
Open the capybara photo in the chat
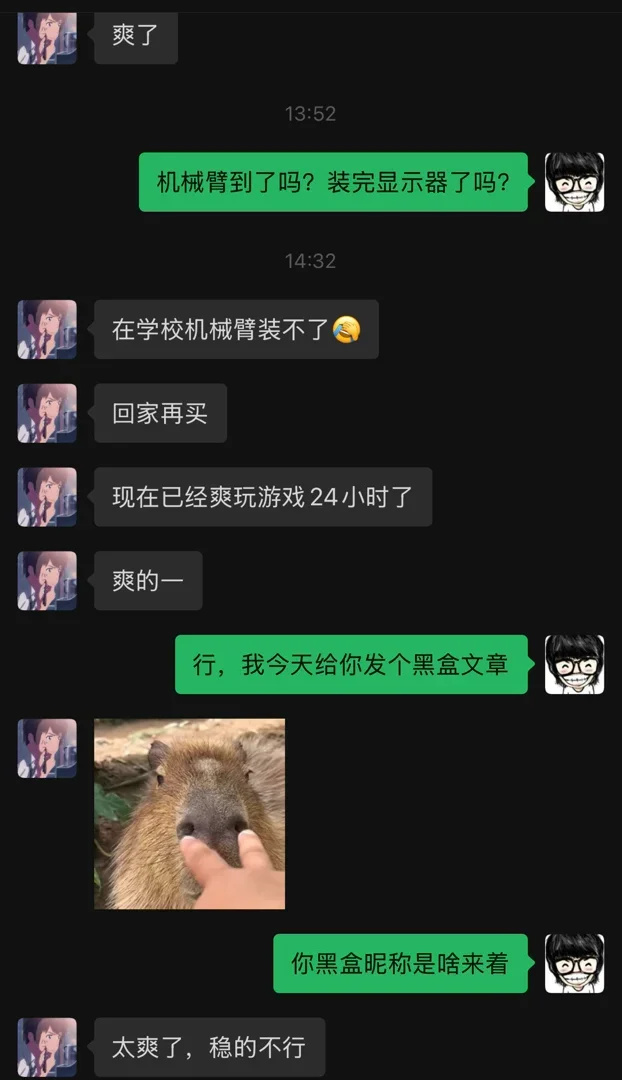point(189,813)
